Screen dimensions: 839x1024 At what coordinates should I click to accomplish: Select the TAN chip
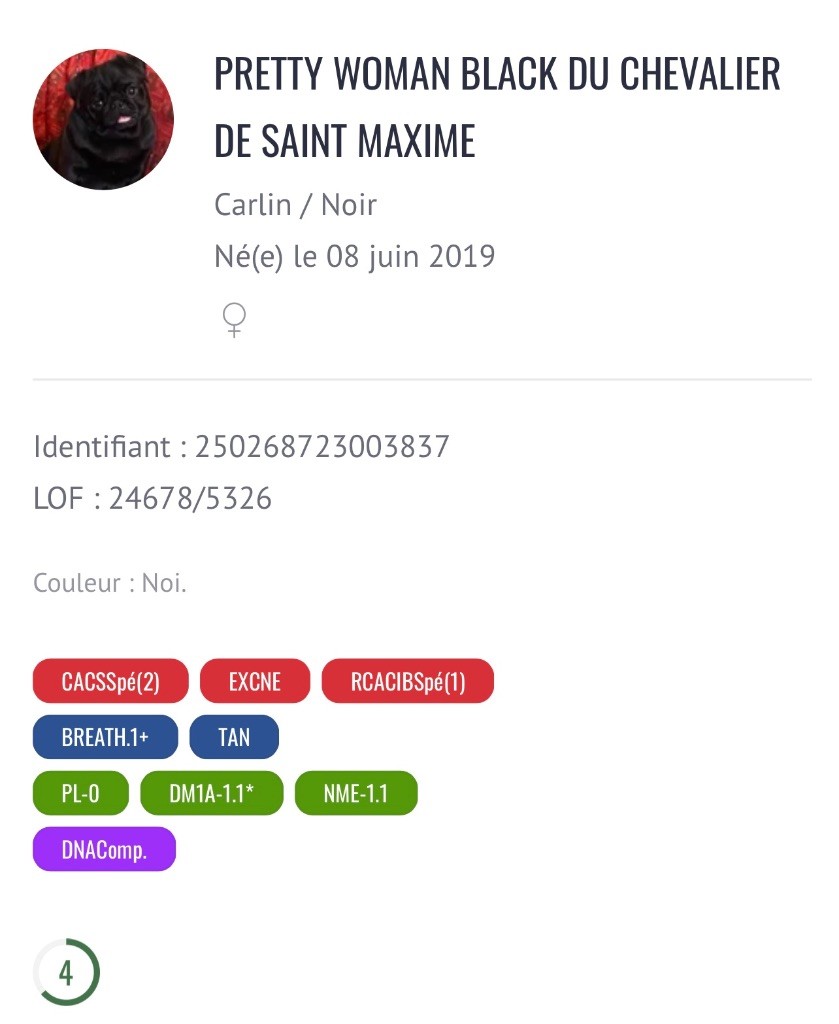tap(234, 738)
